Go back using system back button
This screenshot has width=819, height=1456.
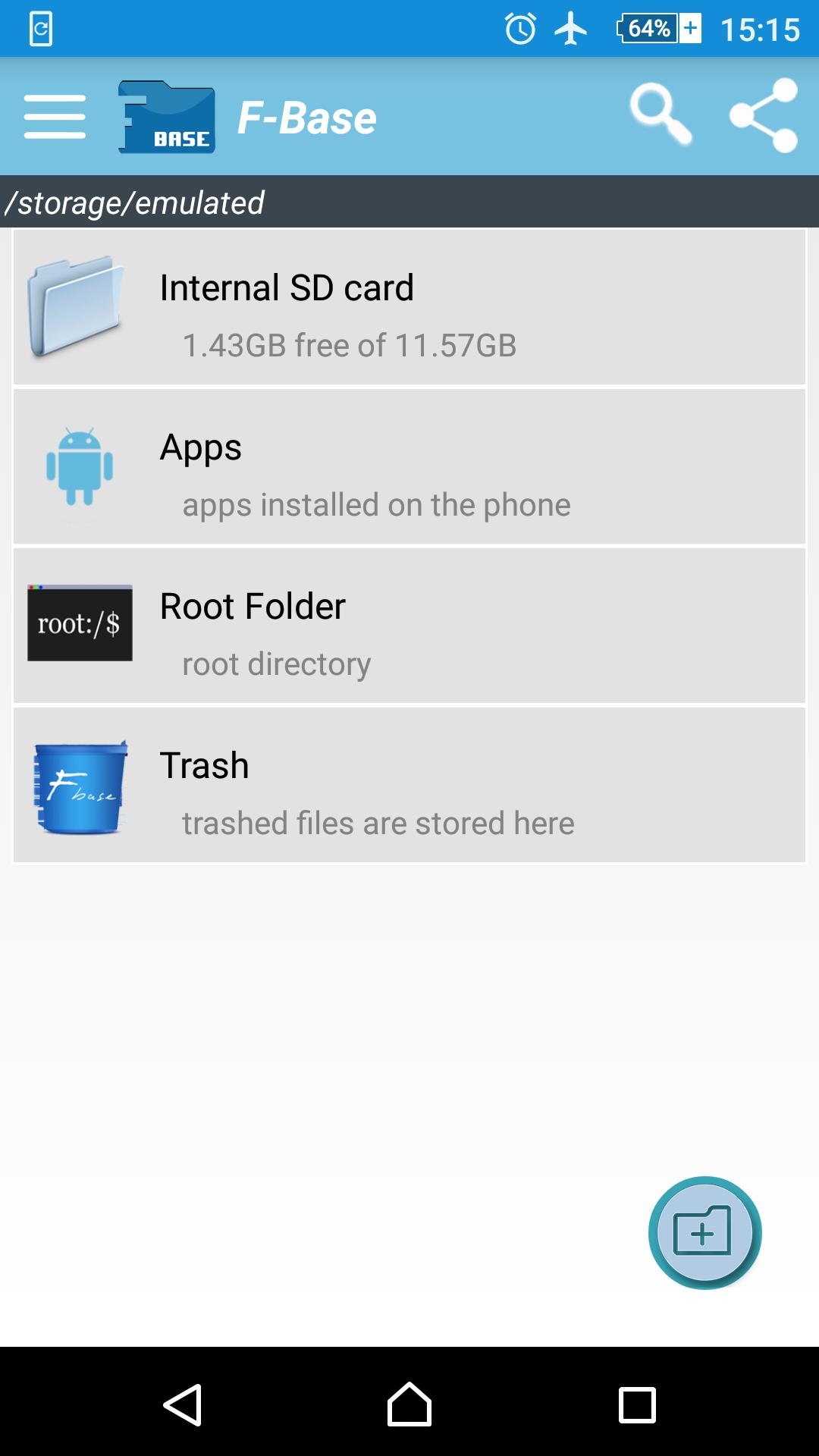pyautogui.click(x=183, y=1404)
